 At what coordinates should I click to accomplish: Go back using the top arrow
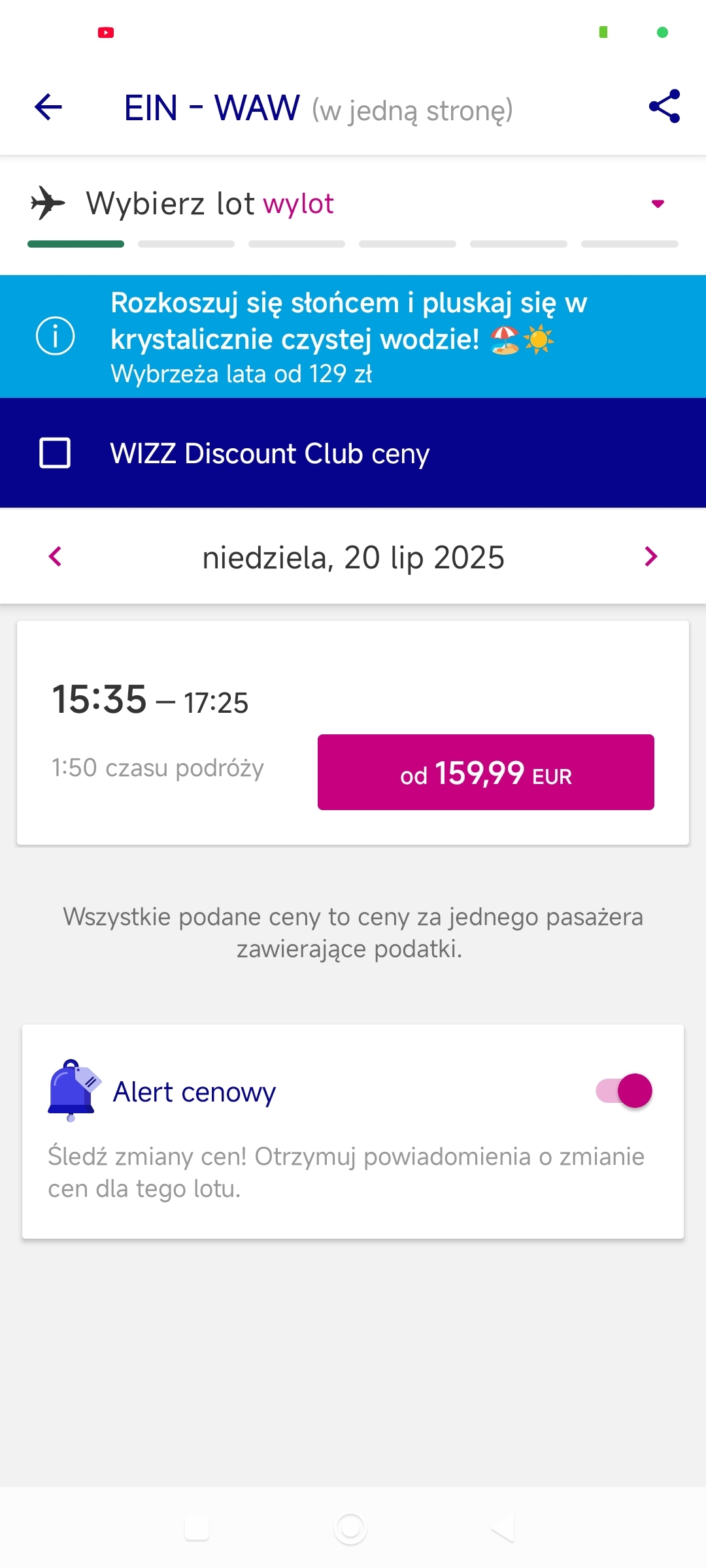(x=48, y=107)
